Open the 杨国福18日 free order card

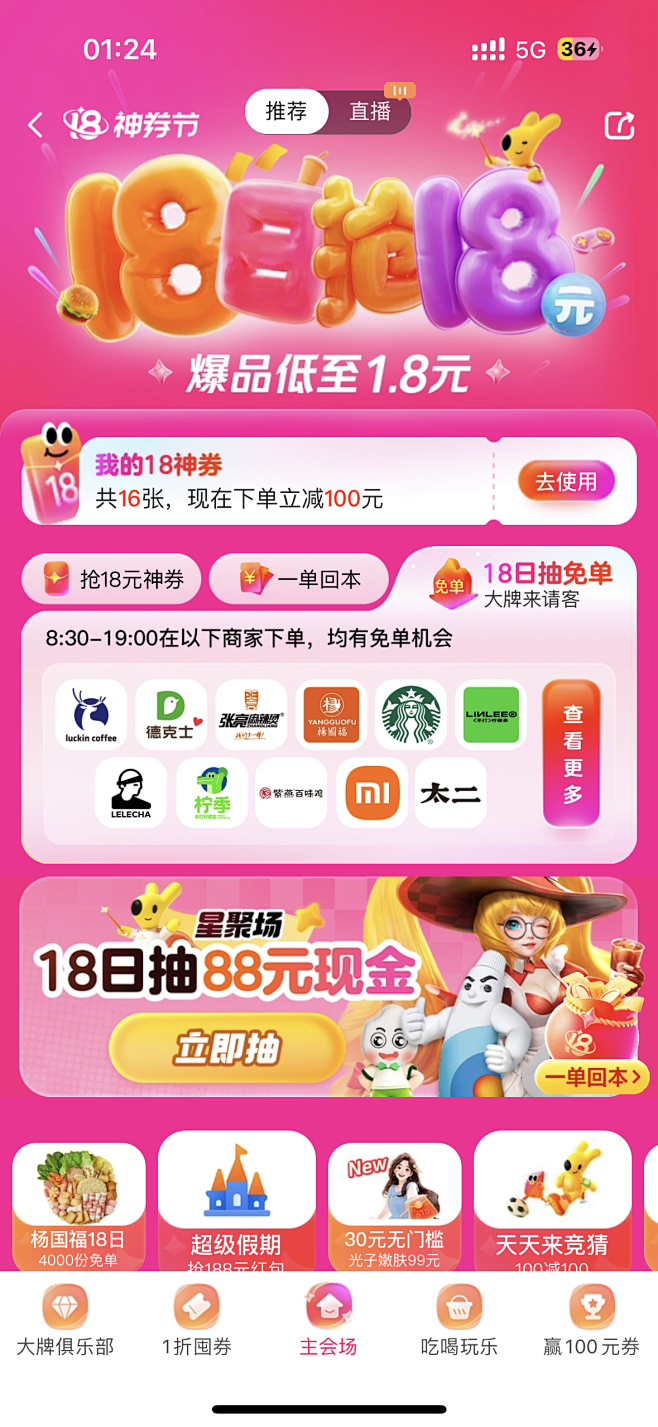click(x=78, y=1207)
